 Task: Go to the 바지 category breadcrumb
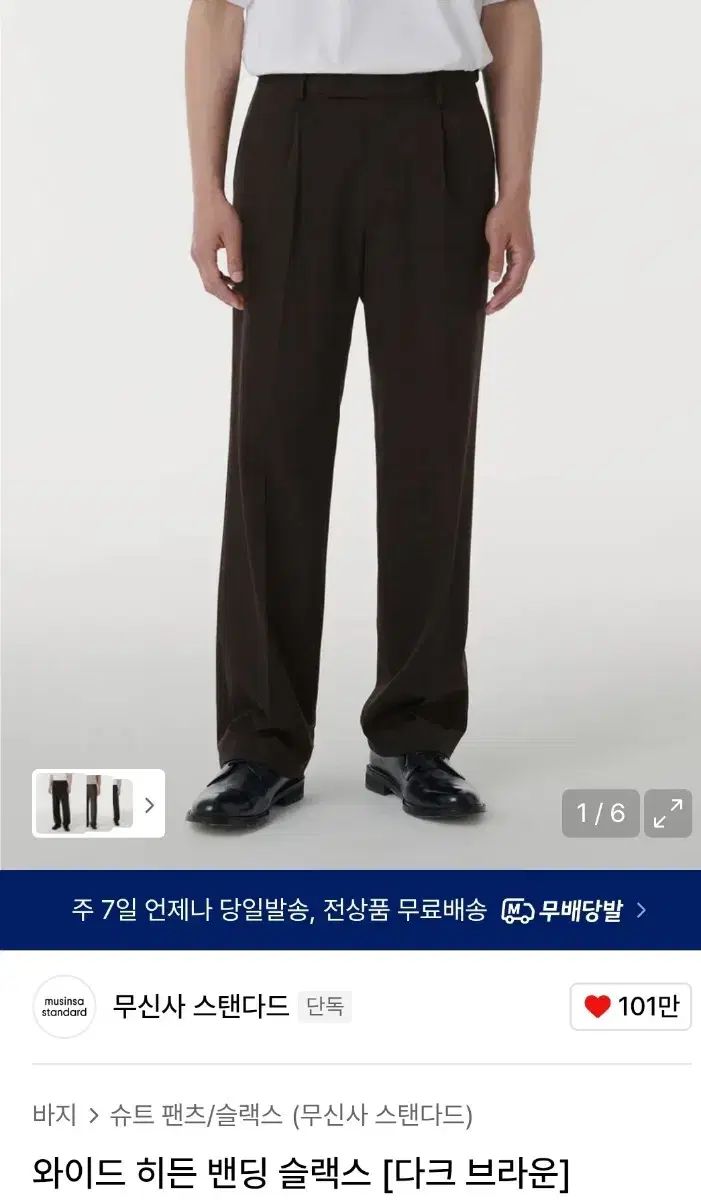click(54, 1114)
